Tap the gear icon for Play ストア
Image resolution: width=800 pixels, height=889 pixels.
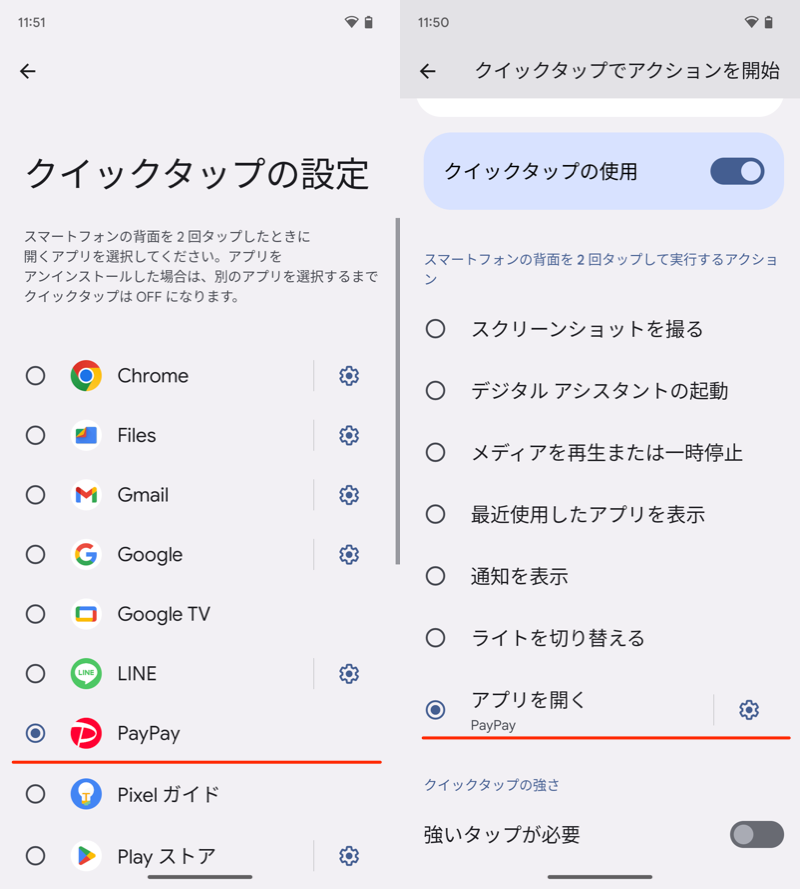(x=349, y=856)
